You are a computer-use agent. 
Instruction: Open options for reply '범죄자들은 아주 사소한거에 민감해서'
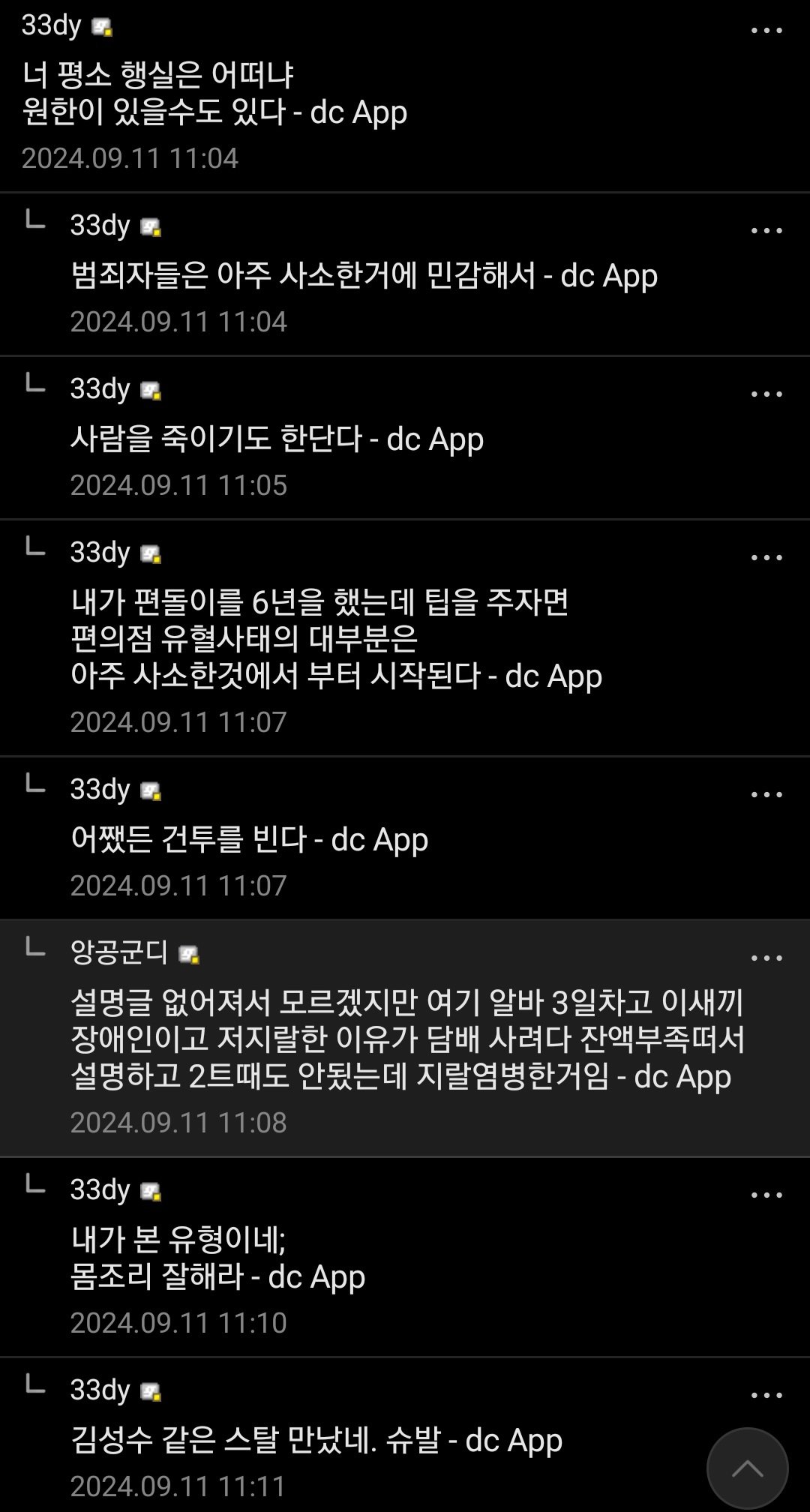click(766, 231)
